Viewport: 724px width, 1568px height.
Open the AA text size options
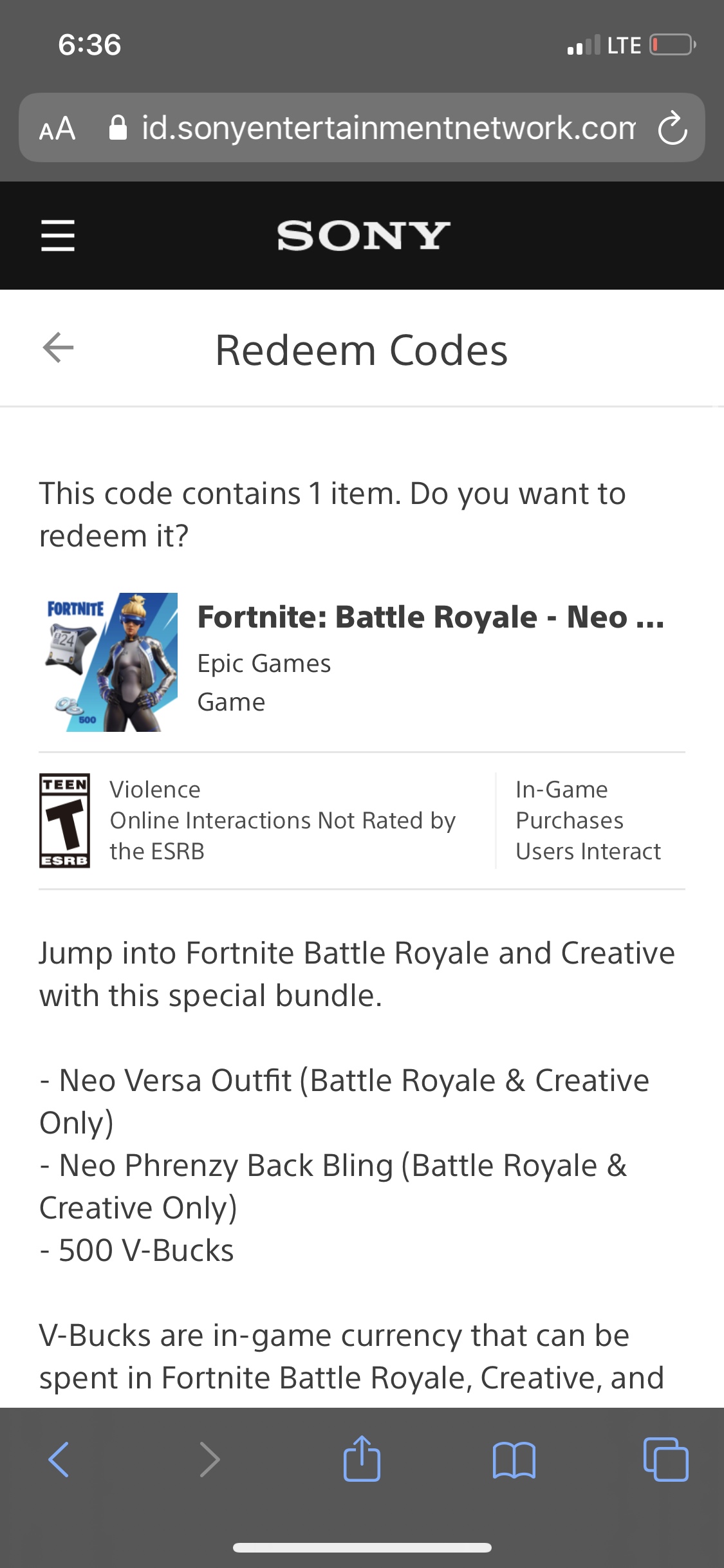click(57, 128)
